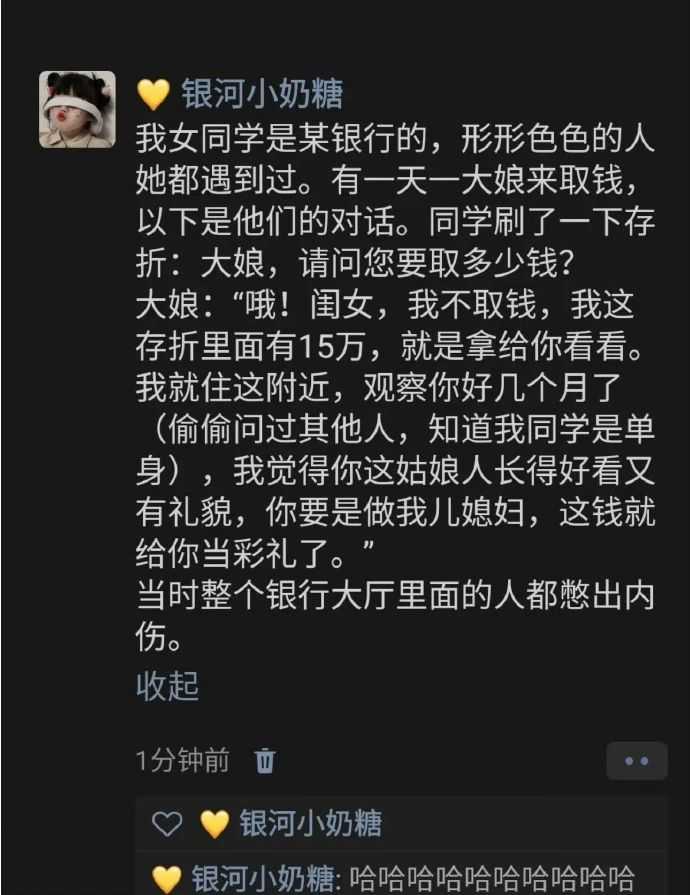Open 银河小奶糖's comment reply
690x895 pixels.
(x=410, y=878)
